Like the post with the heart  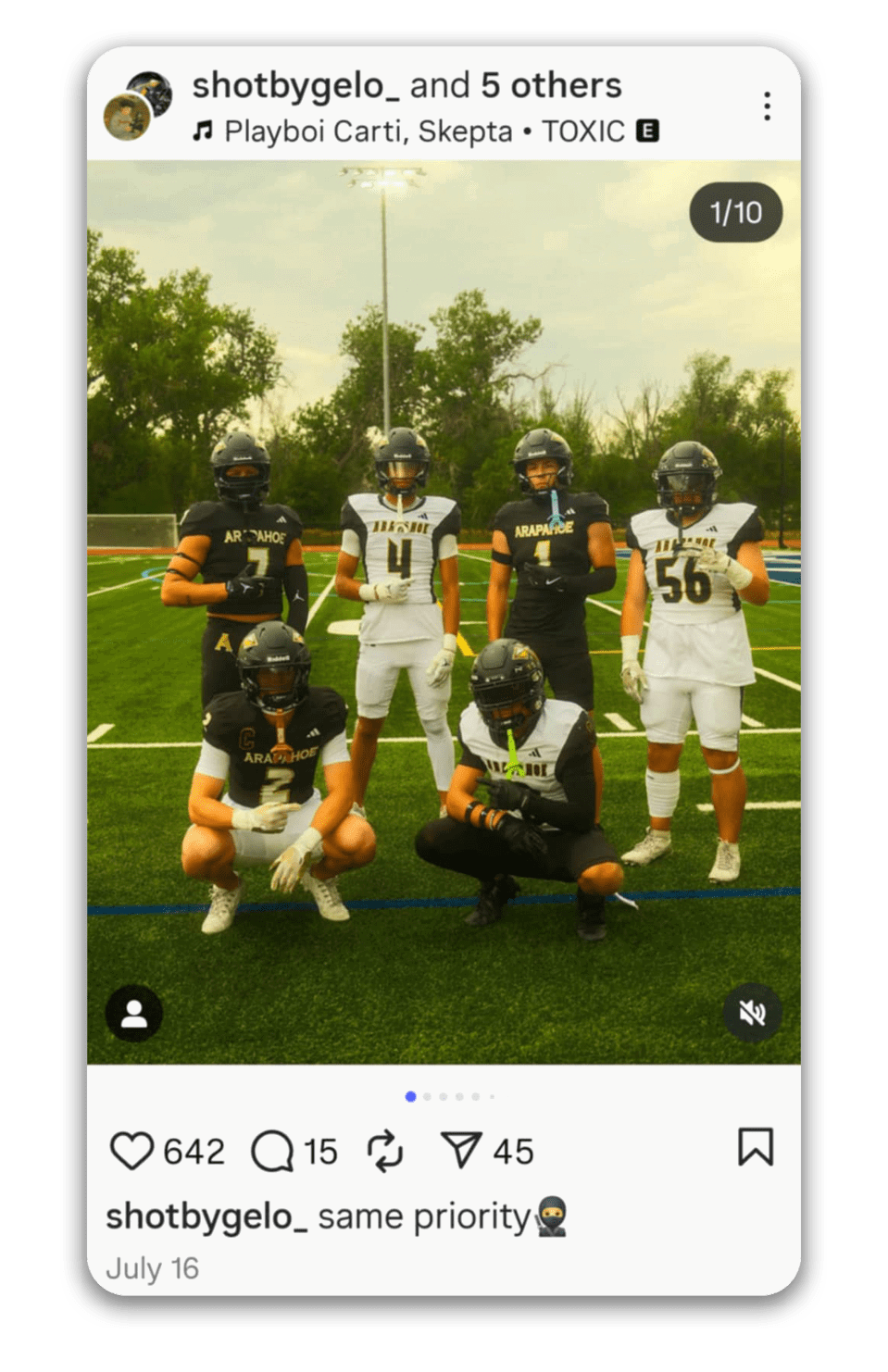point(131,1151)
